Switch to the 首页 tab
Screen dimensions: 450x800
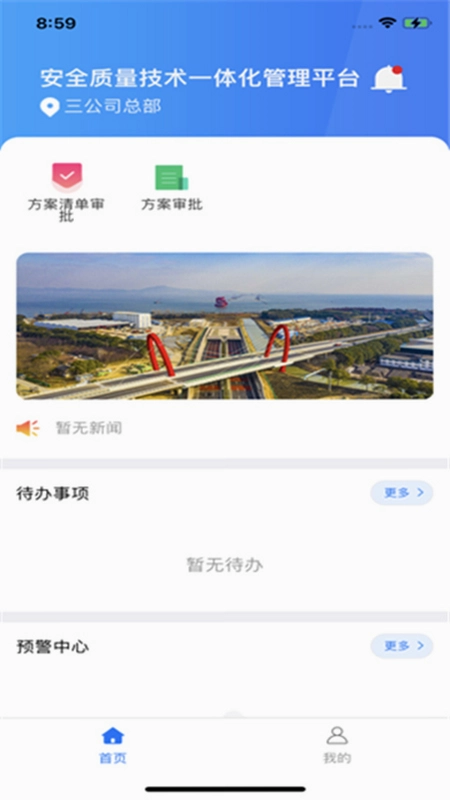click(x=113, y=745)
